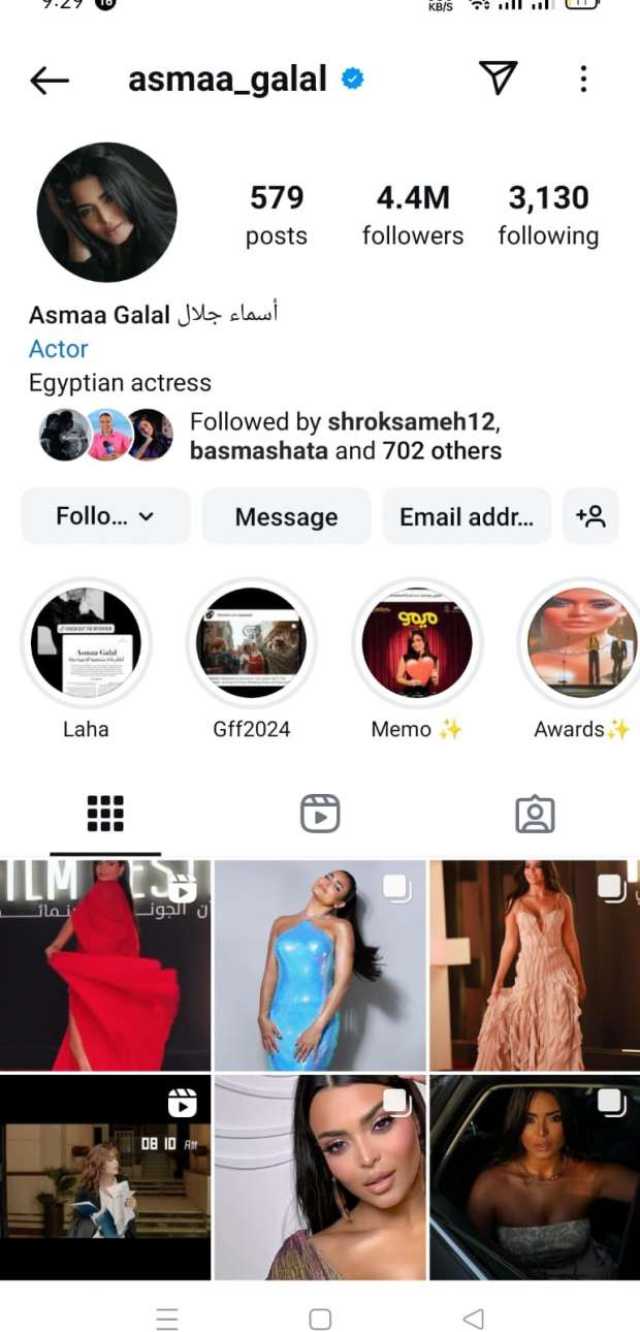The width and height of the screenshot is (640, 1332).
Task: Open the Laha story highlight
Action: coord(86,643)
